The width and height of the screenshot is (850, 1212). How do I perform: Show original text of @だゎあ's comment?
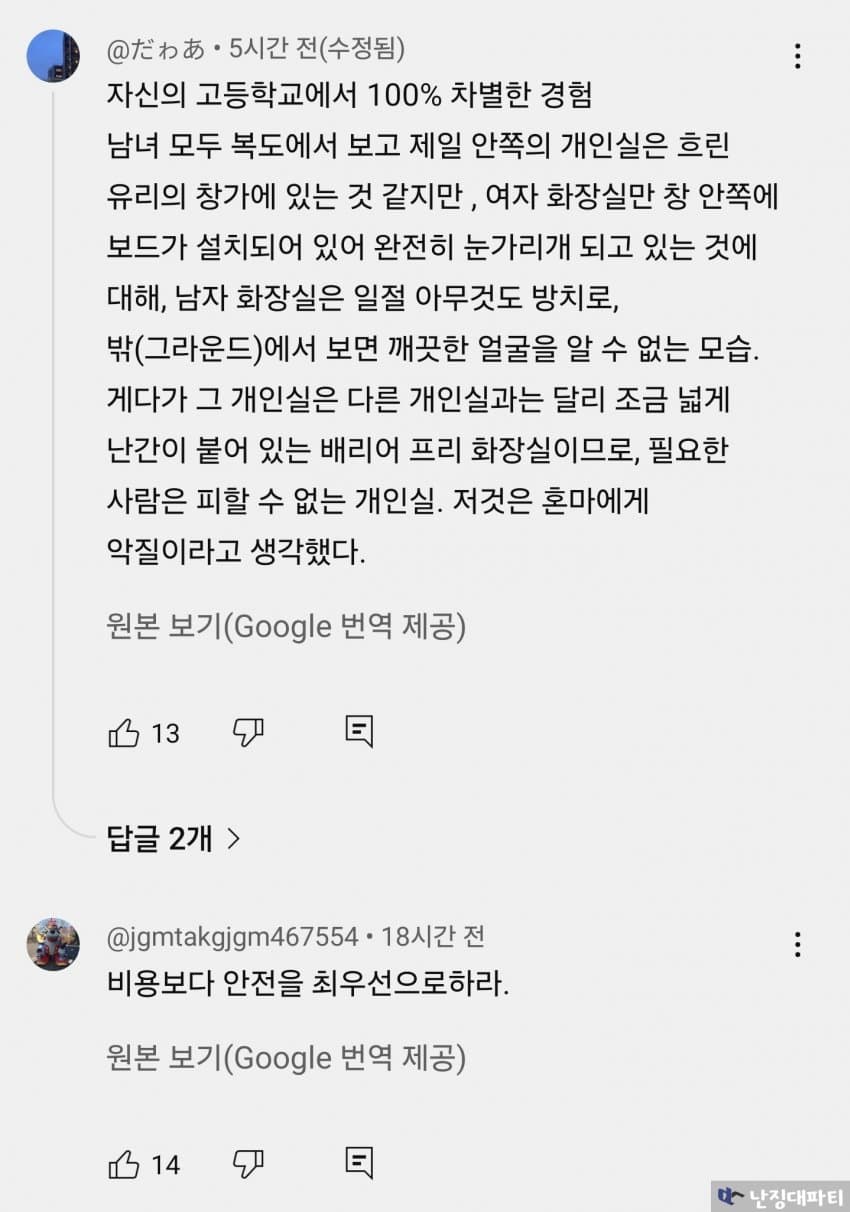coord(285,626)
